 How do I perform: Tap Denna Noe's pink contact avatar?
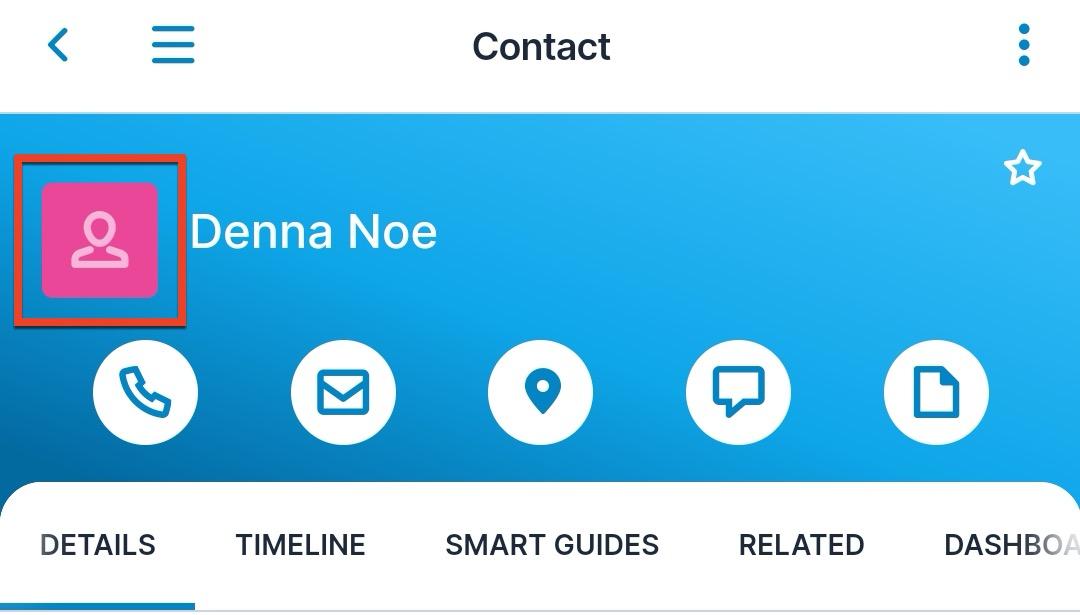(100, 240)
